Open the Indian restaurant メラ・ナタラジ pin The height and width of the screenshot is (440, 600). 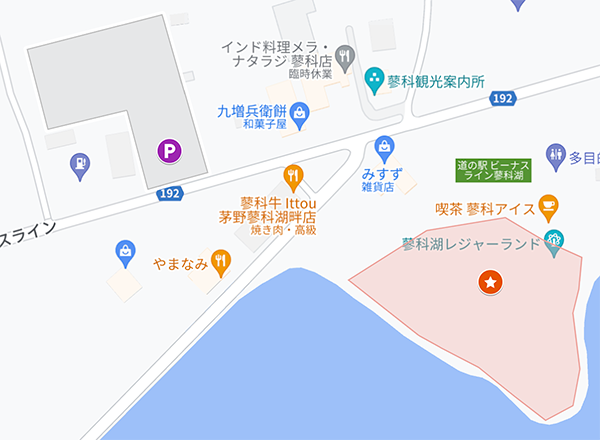click(345, 56)
